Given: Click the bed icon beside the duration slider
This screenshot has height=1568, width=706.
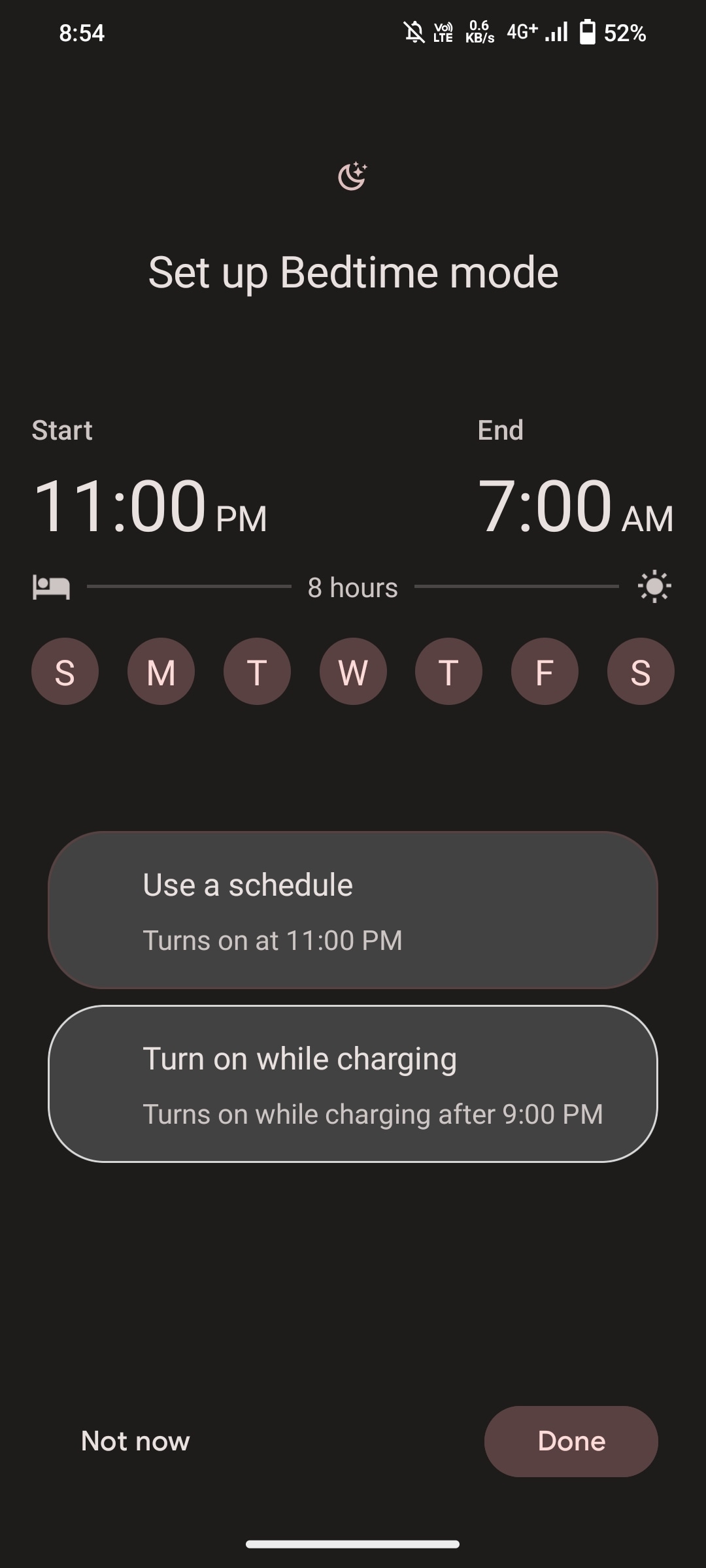Looking at the screenshot, I should [x=52, y=586].
